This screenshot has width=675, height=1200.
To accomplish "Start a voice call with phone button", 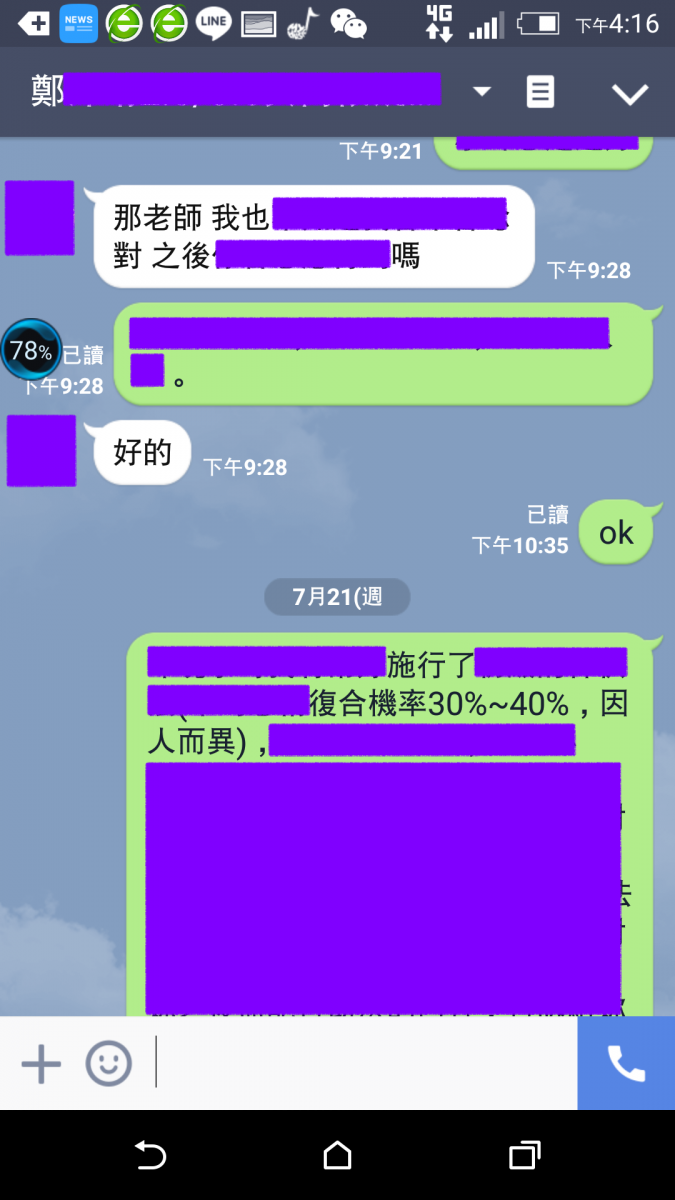I will point(626,1064).
